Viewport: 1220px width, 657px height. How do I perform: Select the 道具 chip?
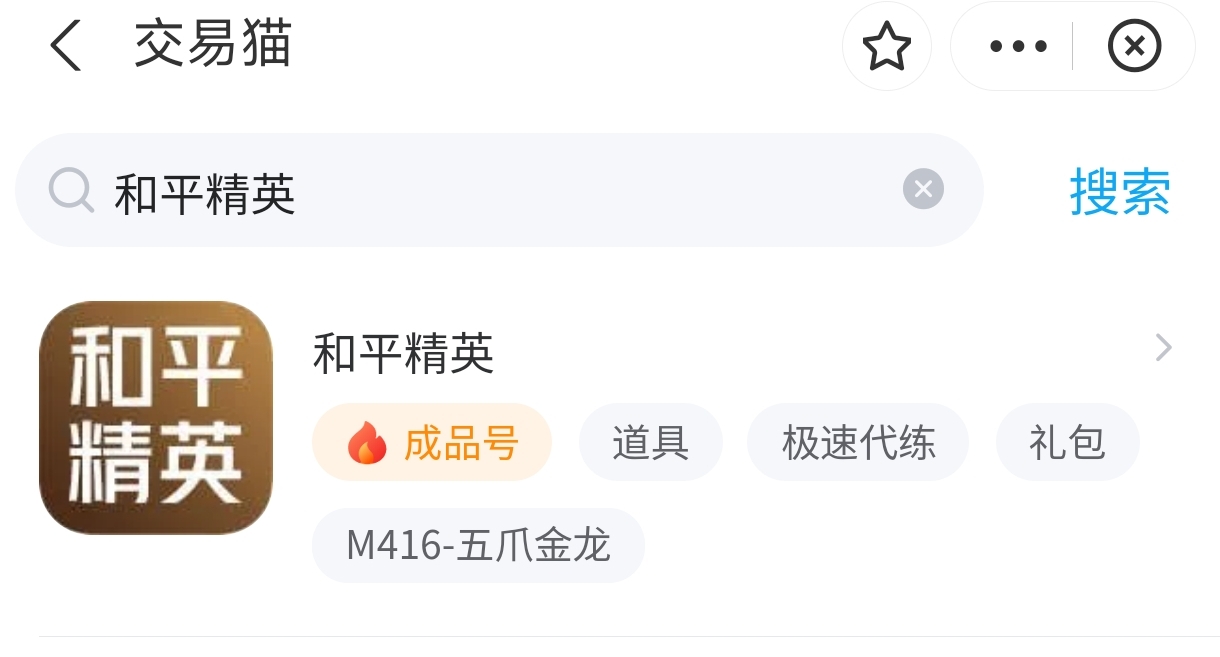[x=651, y=442]
